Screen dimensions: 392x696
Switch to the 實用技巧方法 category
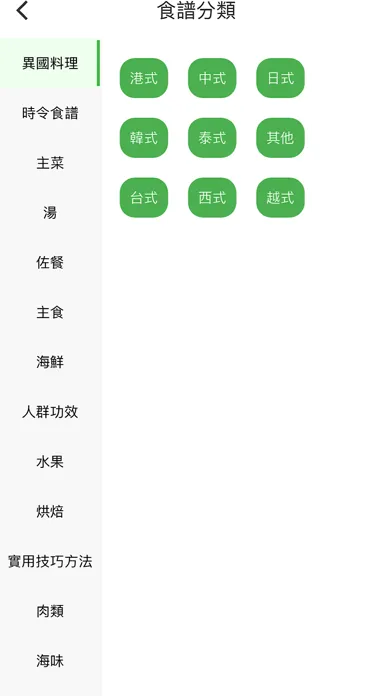(x=50, y=562)
